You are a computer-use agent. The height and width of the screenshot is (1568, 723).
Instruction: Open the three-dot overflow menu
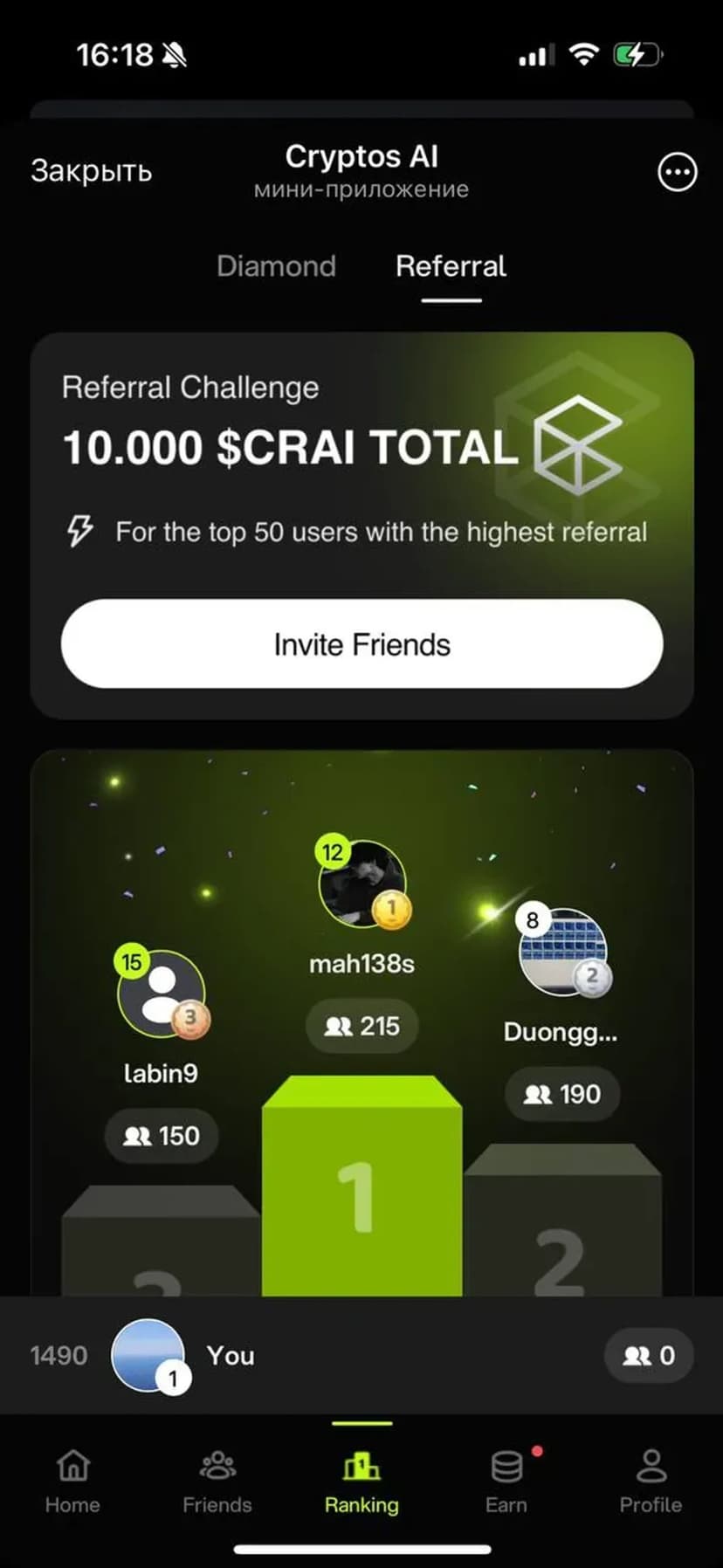[x=677, y=172]
